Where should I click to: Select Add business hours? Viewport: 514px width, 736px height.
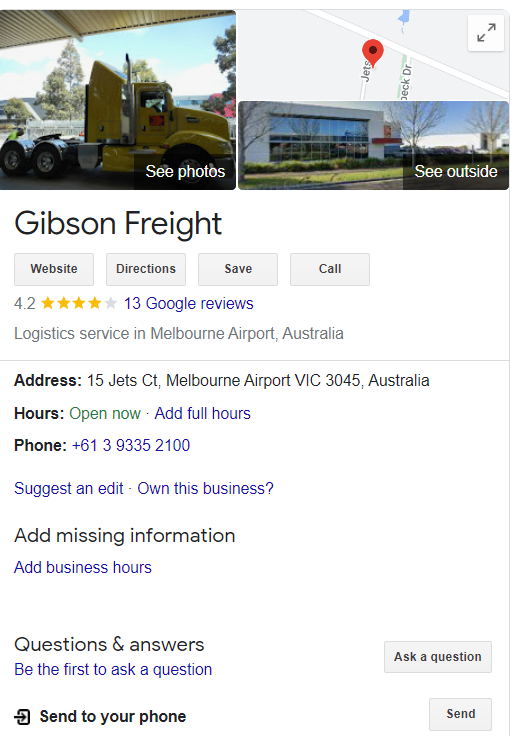coord(83,567)
